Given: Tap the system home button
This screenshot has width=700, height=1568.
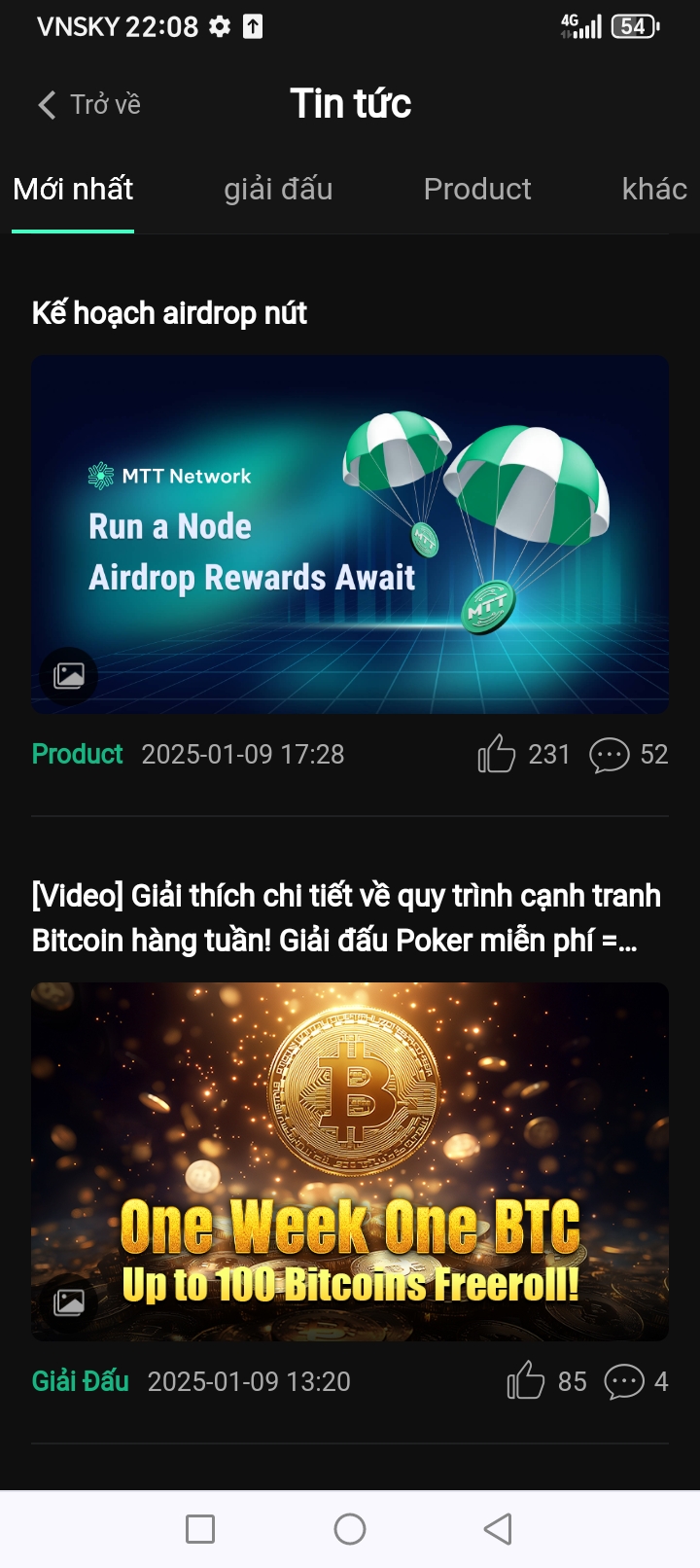Looking at the screenshot, I should (350, 1529).
